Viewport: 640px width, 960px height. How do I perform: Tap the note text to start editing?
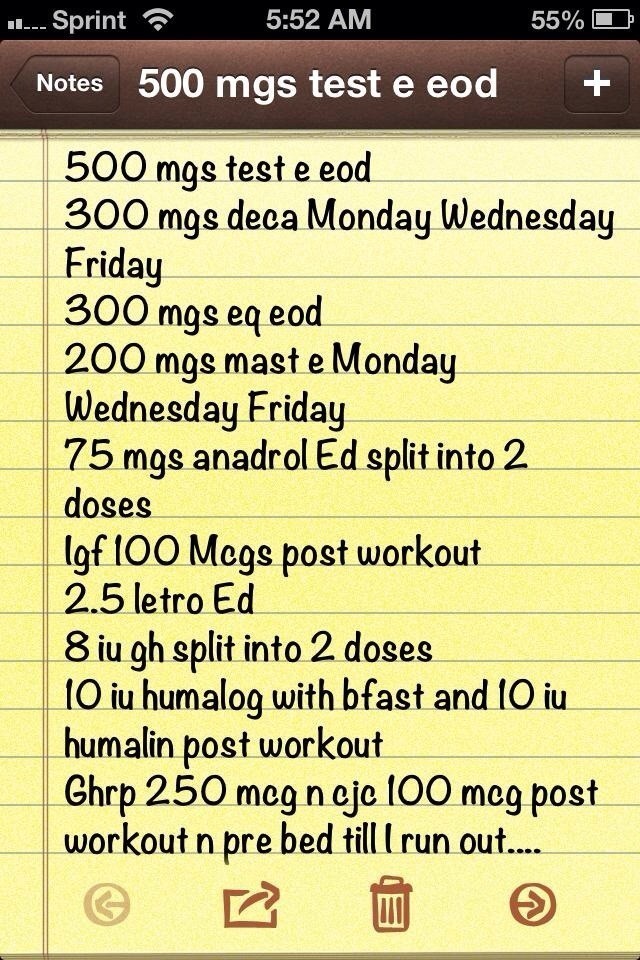click(x=330, y=500)
